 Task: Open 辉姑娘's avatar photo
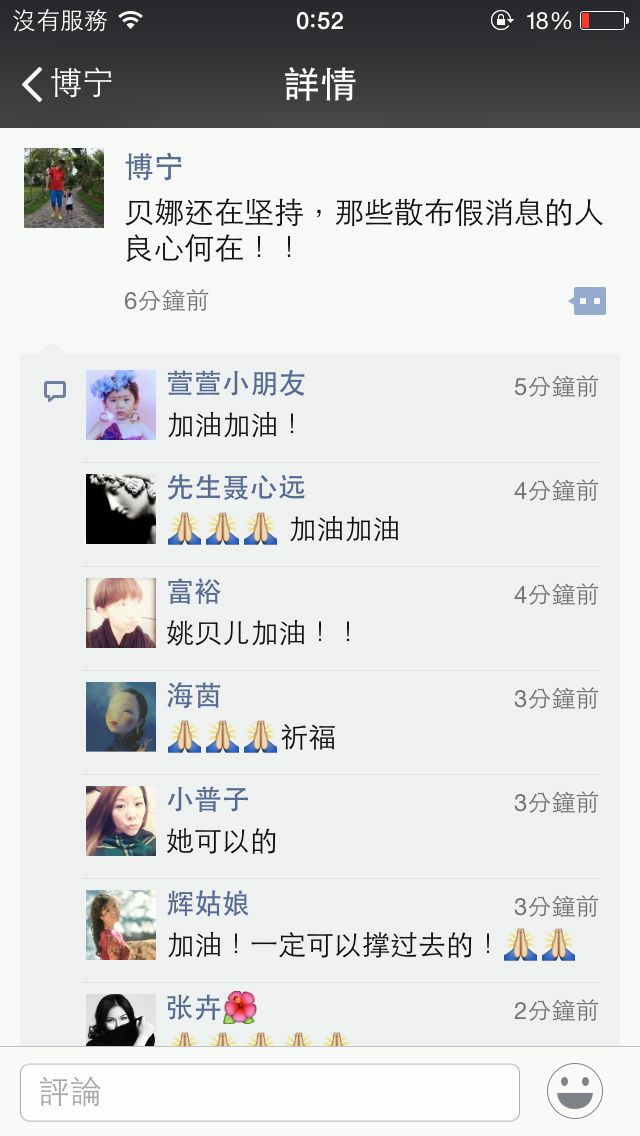121,925
